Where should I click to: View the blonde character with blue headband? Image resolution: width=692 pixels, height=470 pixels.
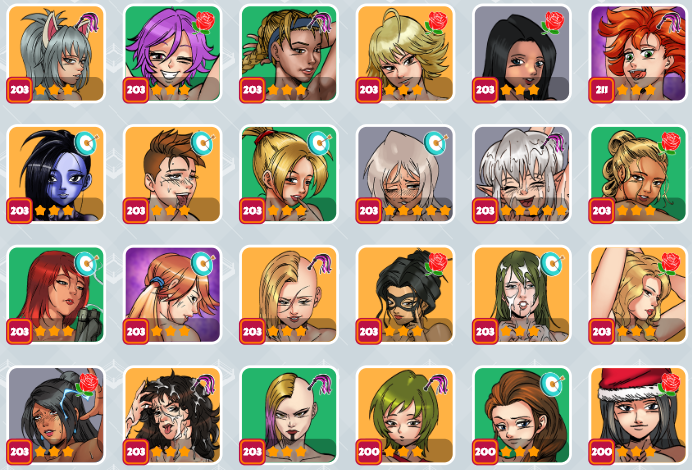pos(288,53)
